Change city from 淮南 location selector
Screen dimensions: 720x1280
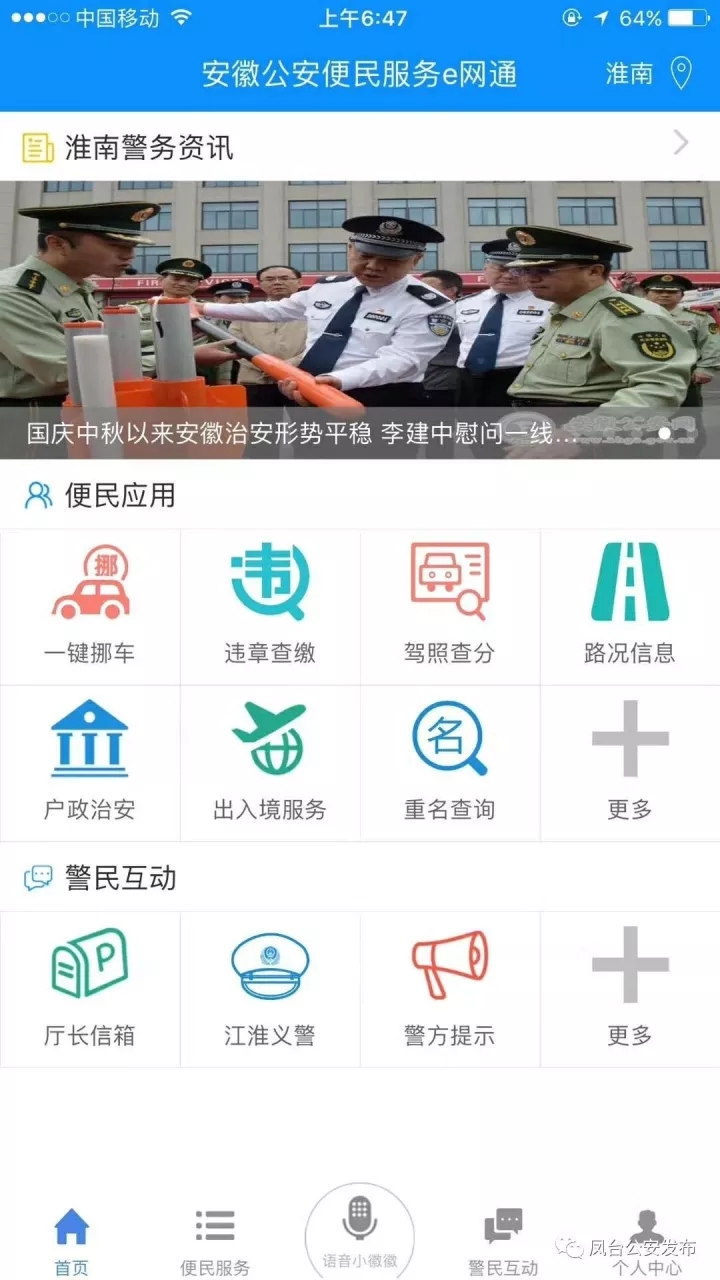tap(649, 73)
